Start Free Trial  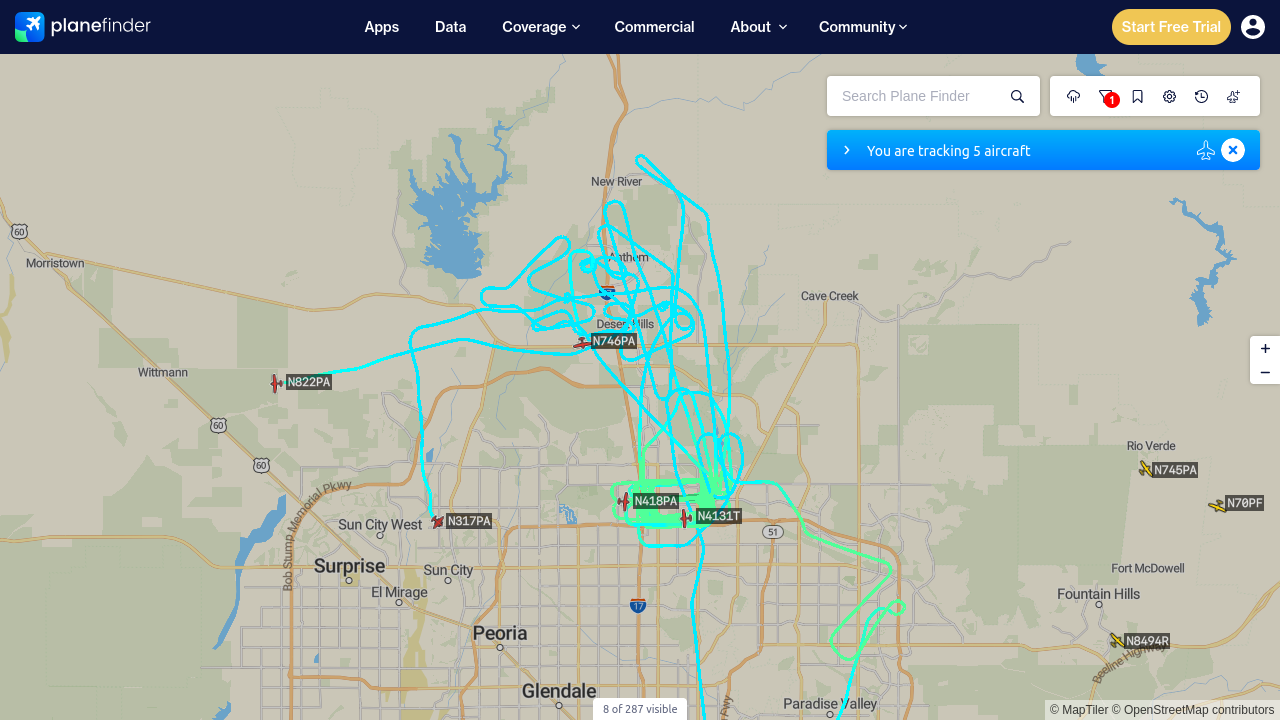click(x=1171, y=27)
